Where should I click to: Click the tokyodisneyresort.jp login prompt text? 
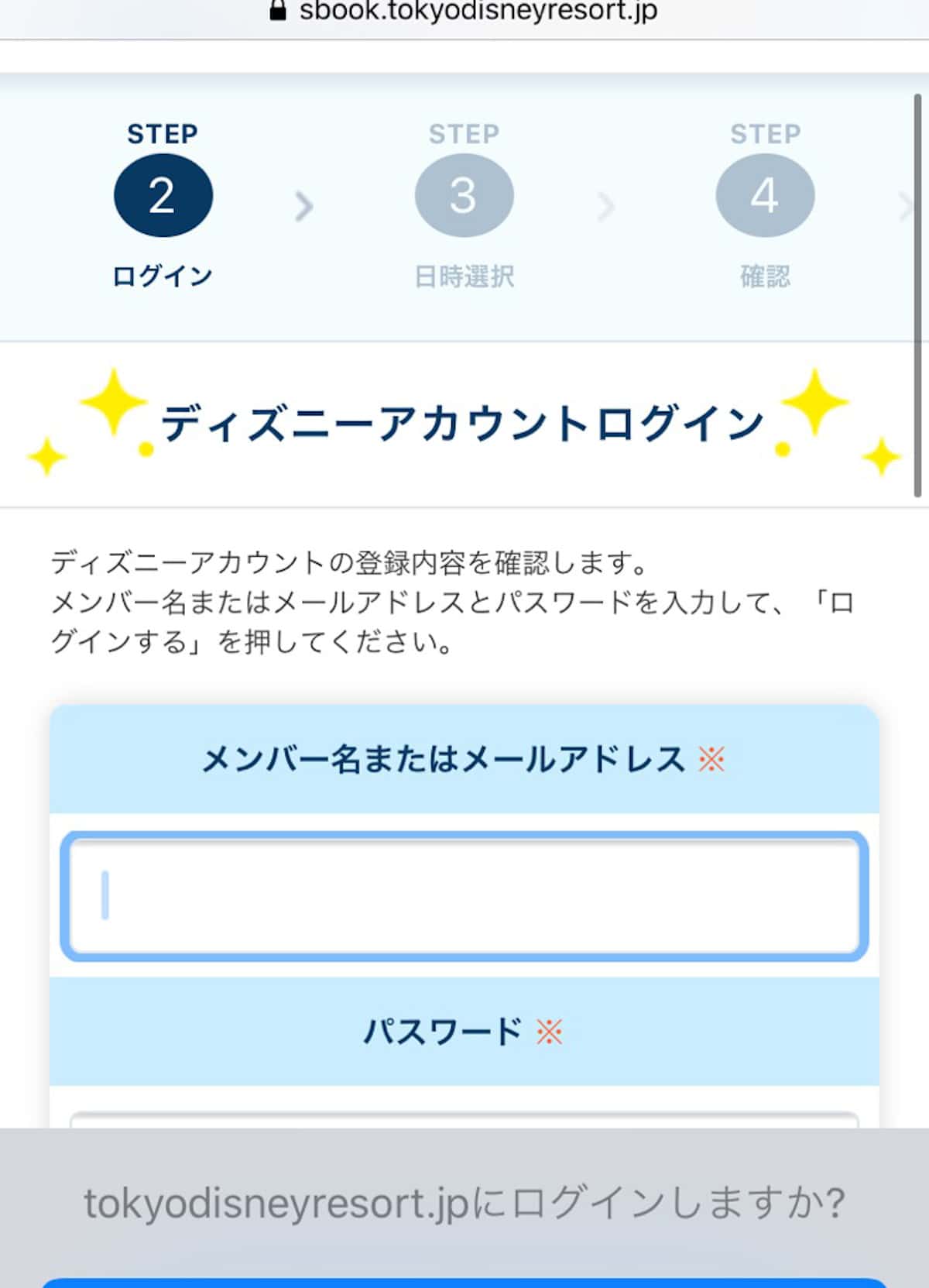464,1203
